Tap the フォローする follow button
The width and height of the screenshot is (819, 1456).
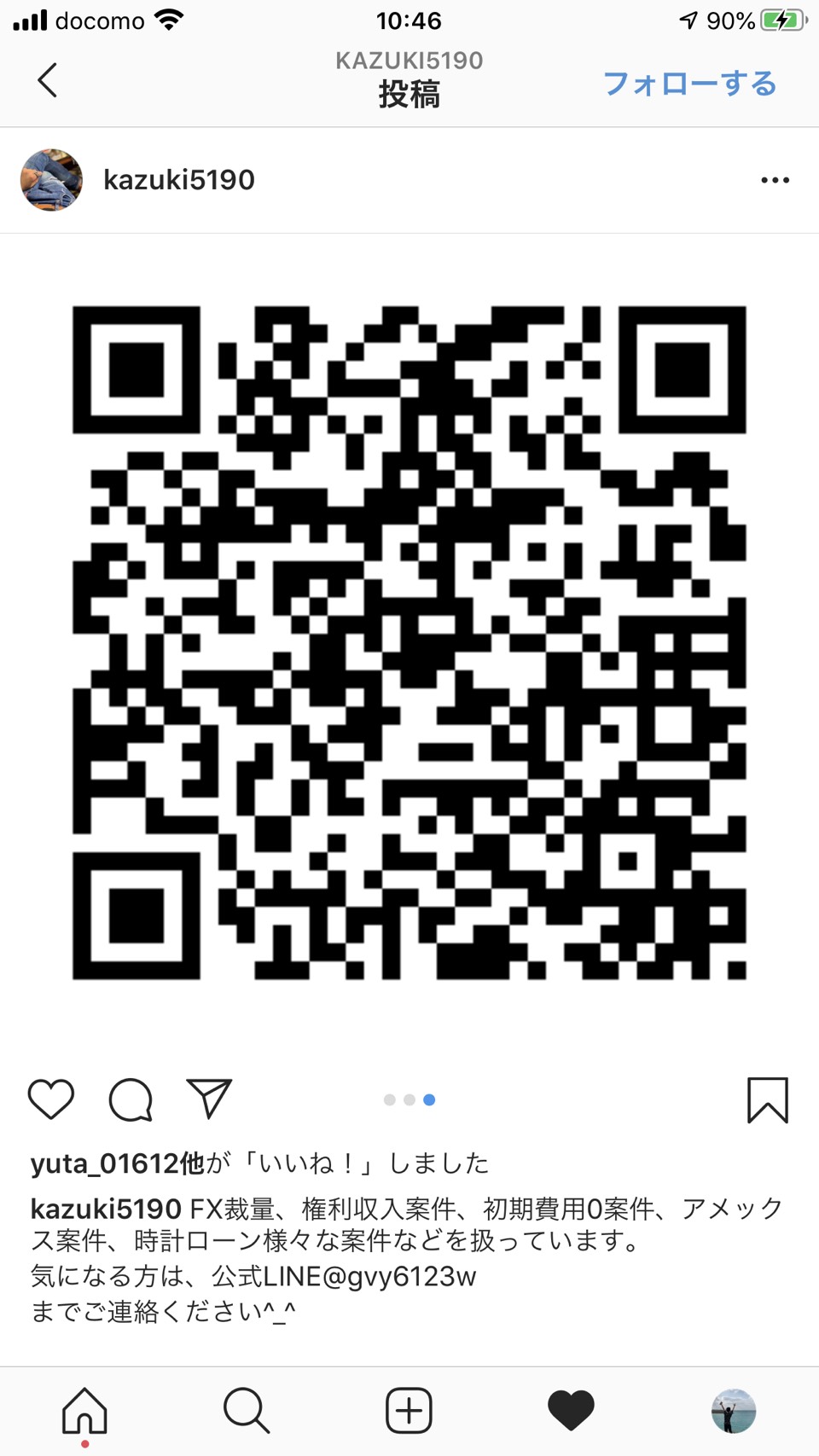(x=689, y=84)
